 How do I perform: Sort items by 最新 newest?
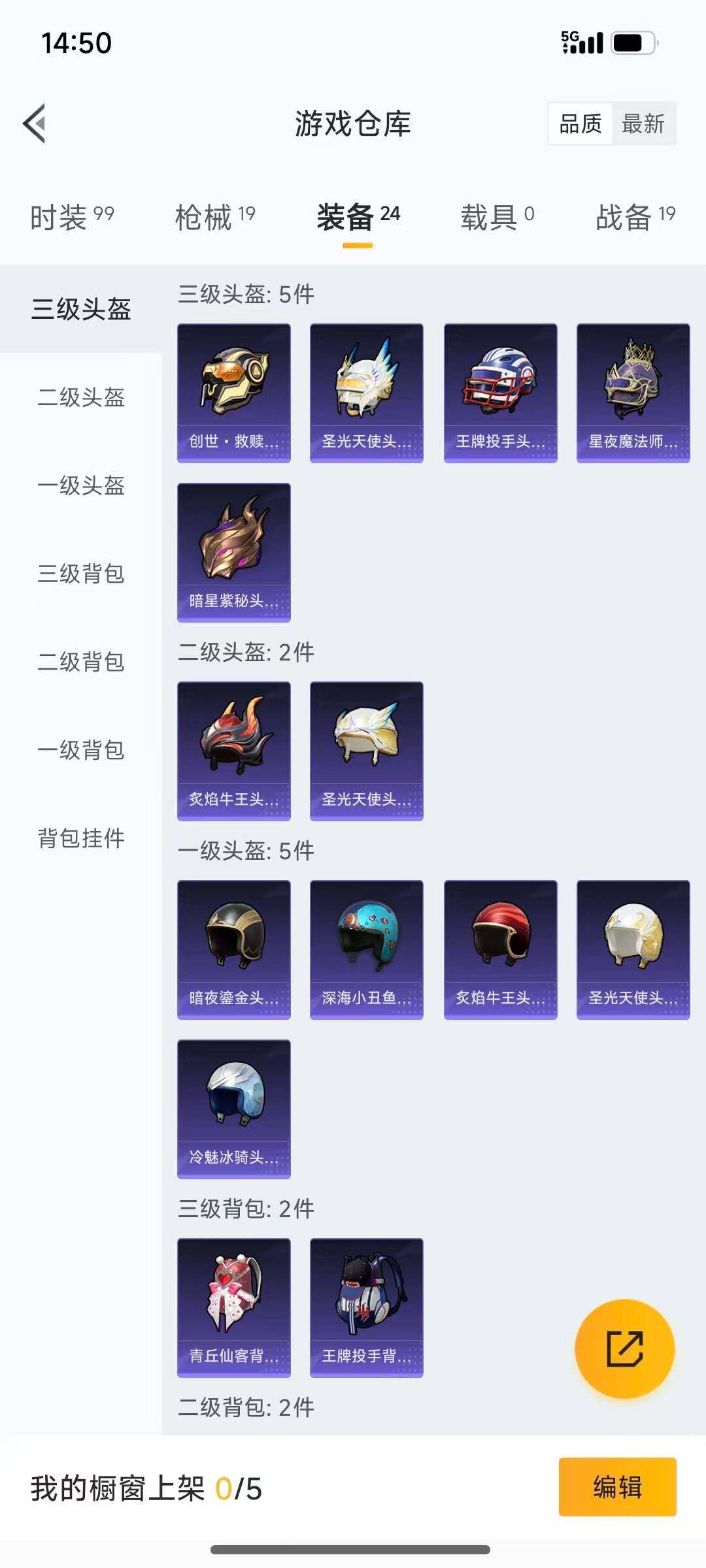pos(643,124)
